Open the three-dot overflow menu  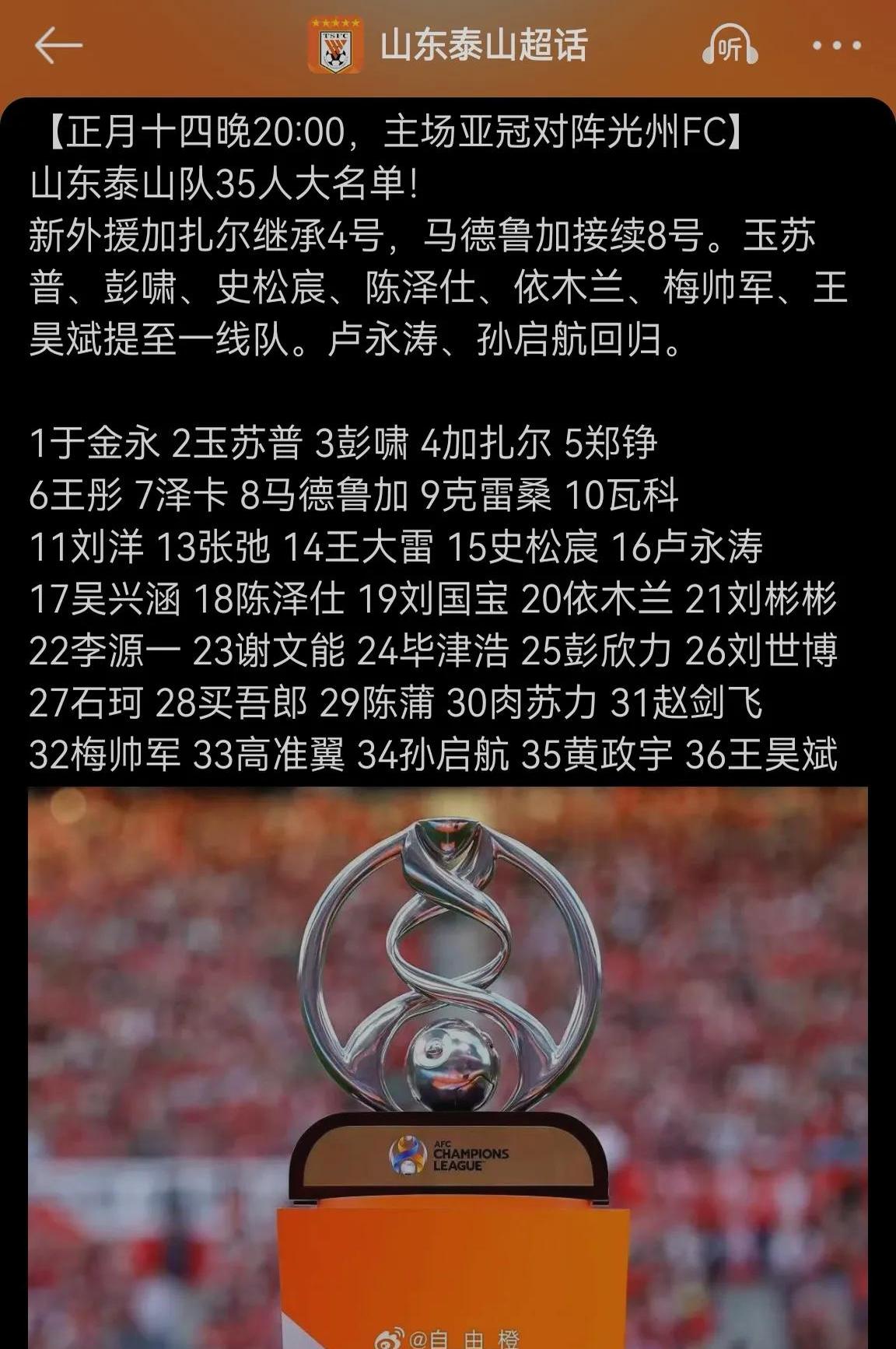pyautogui.click(x=836, y=47)
